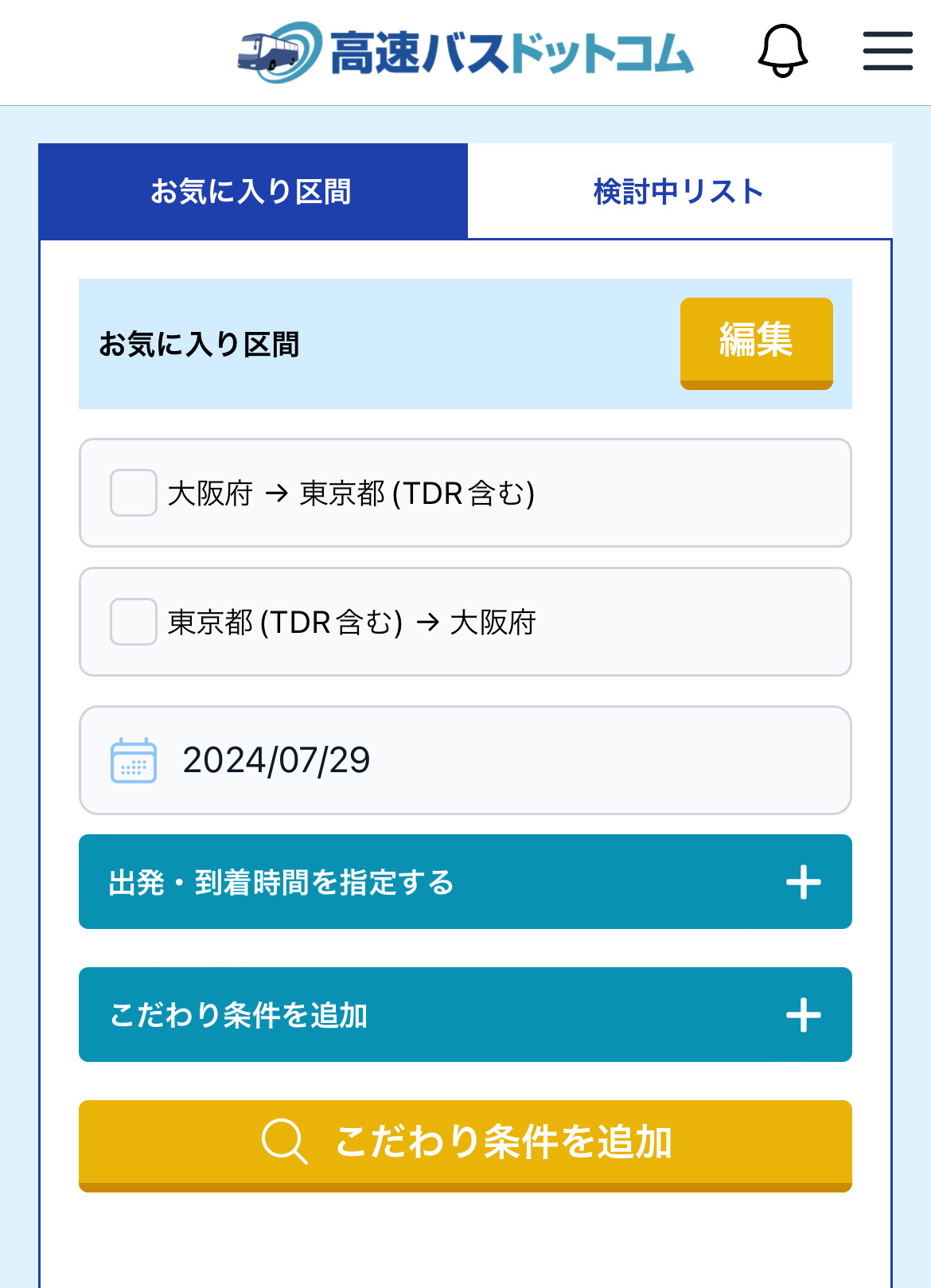Open the date picker showing 2024/07/29
Screen dimensions: 931x1288
point(465,760)
